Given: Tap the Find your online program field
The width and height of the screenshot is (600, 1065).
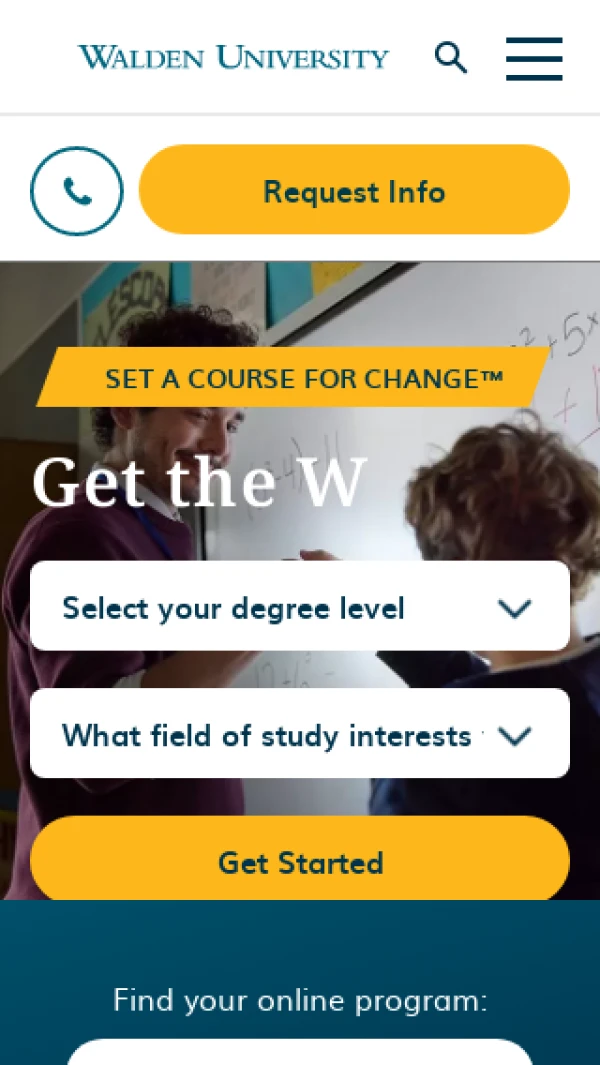Looking at the screenshot, I should pos(300,1052).
